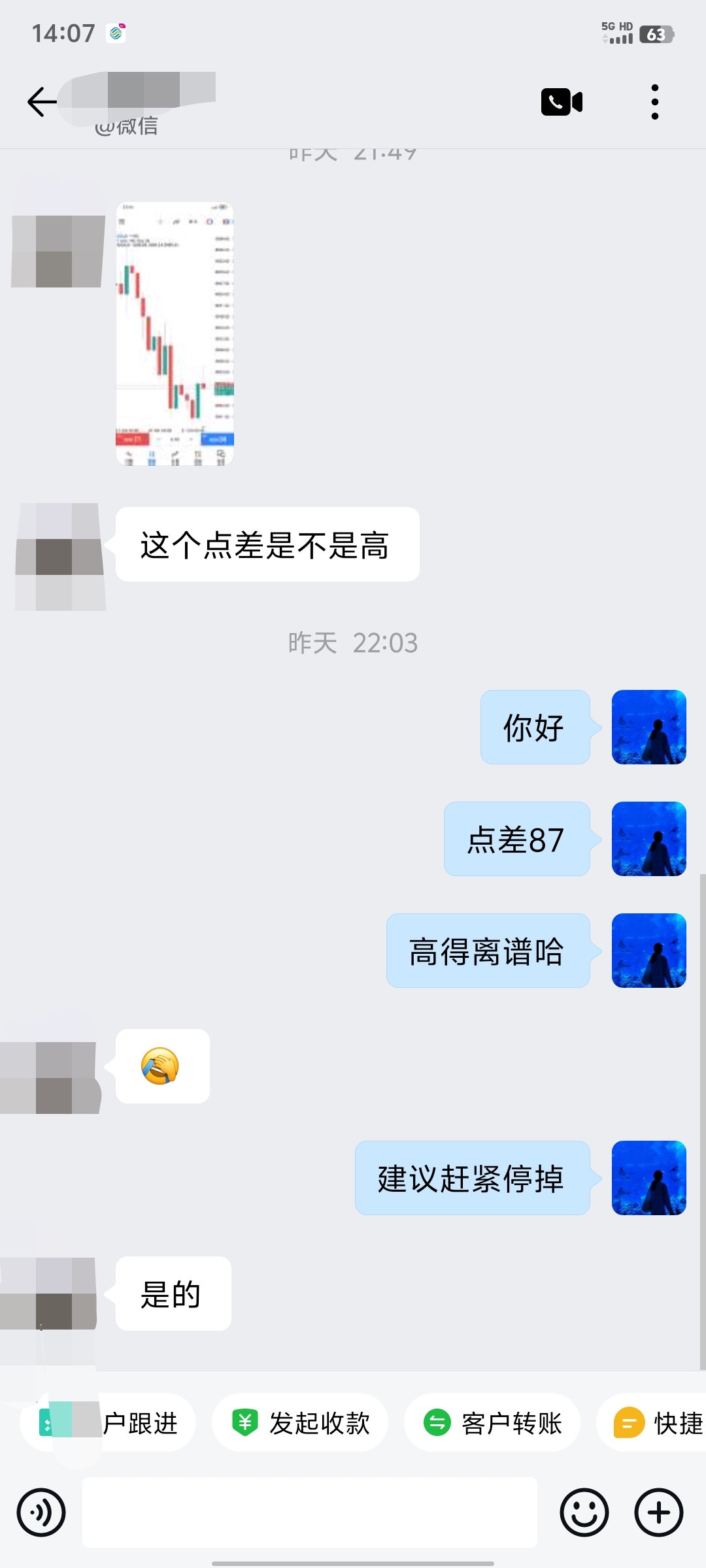
Task: Start a voice or video call
Action: tap(562, 102)
